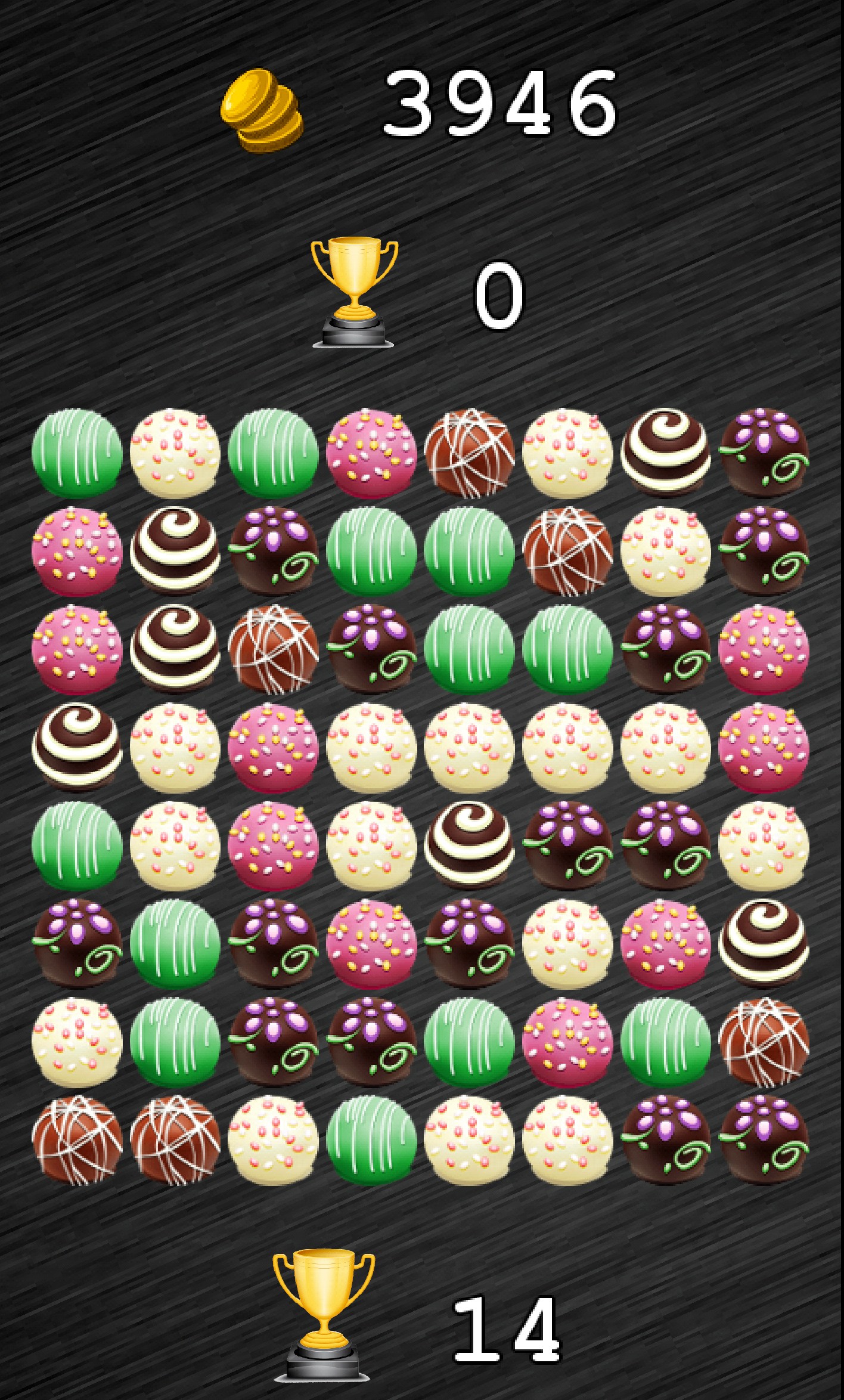The image size is (844, 1400).
Task: Pop the brown truffle in the bottom-left corner
Action: (x=77, y=1139)
